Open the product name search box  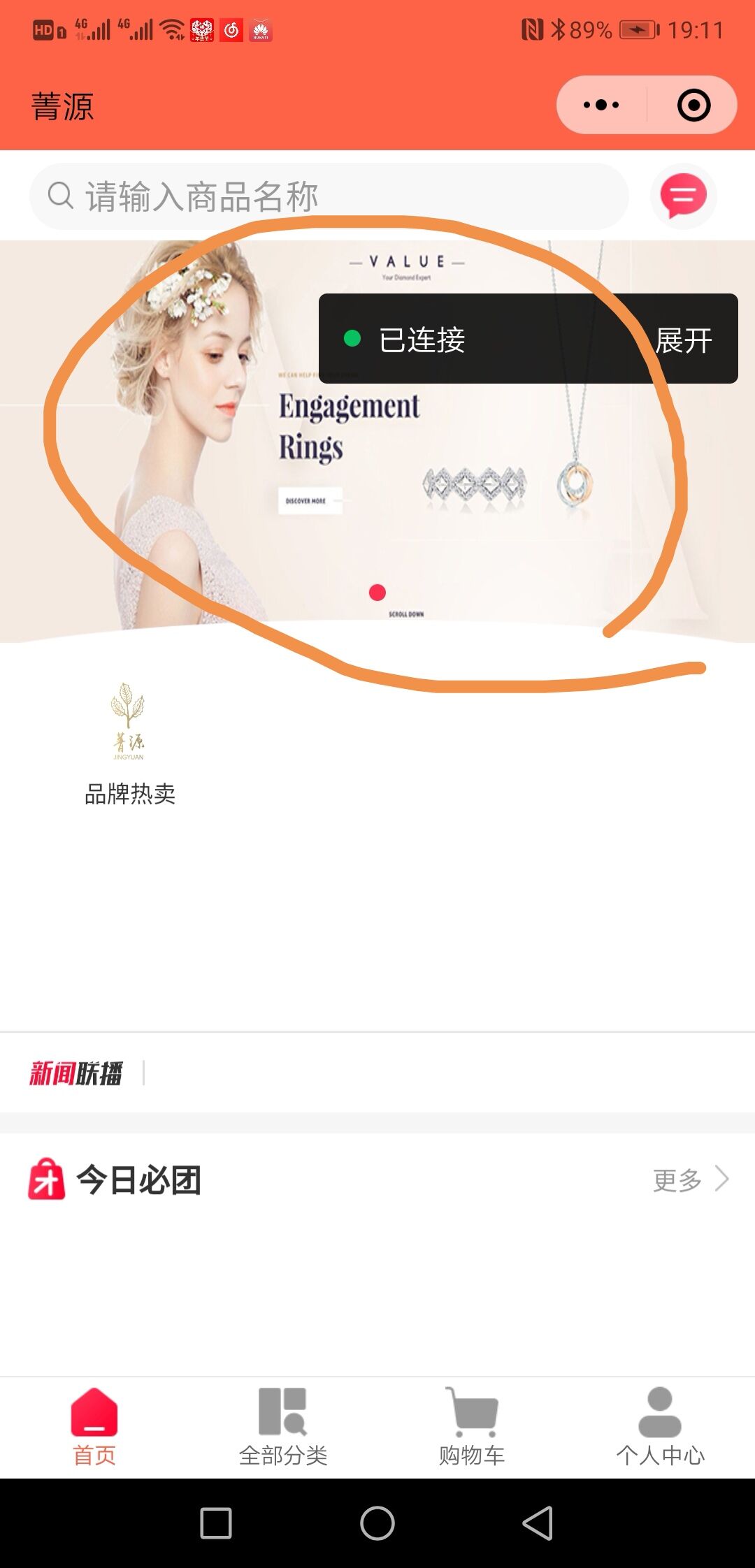[x=329, y=196]
